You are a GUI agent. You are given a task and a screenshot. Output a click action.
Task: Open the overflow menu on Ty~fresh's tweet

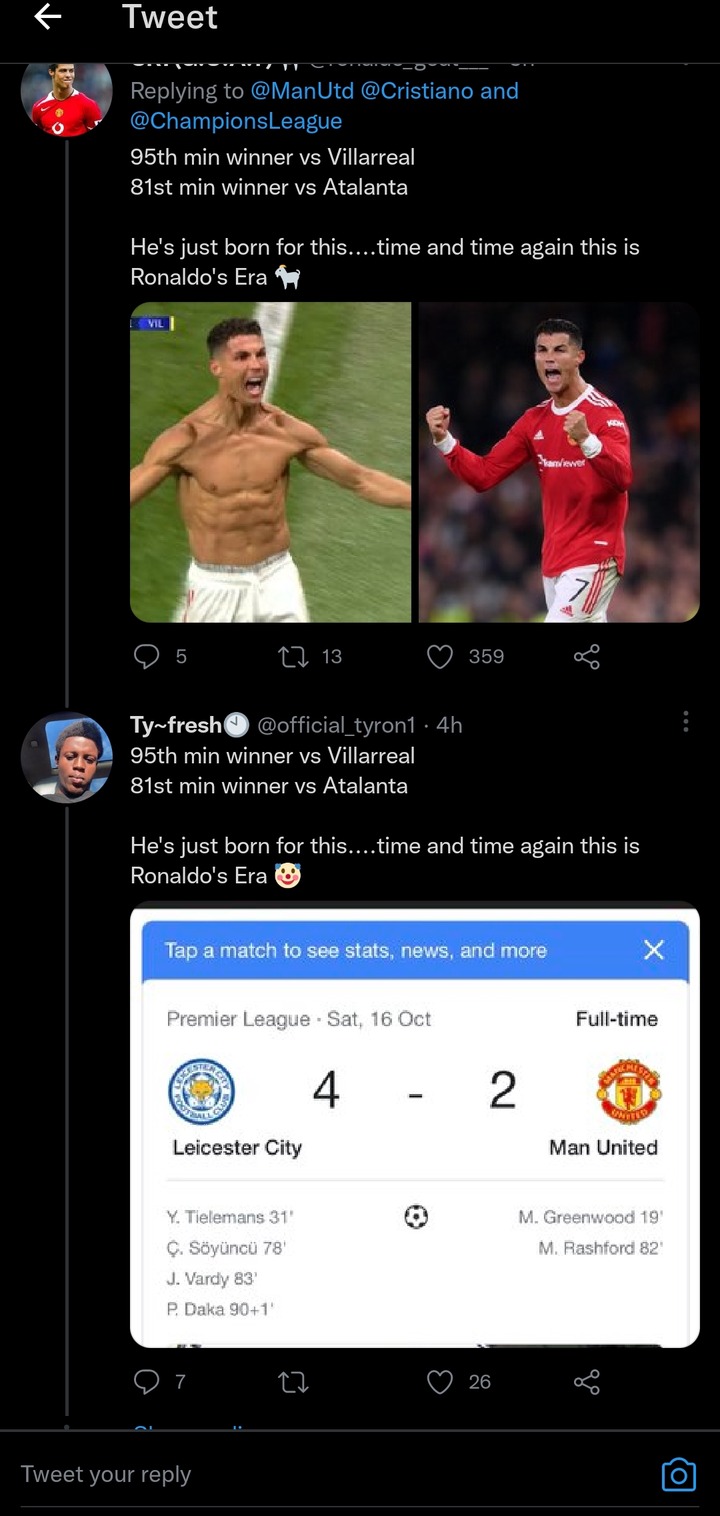[685, 721]
